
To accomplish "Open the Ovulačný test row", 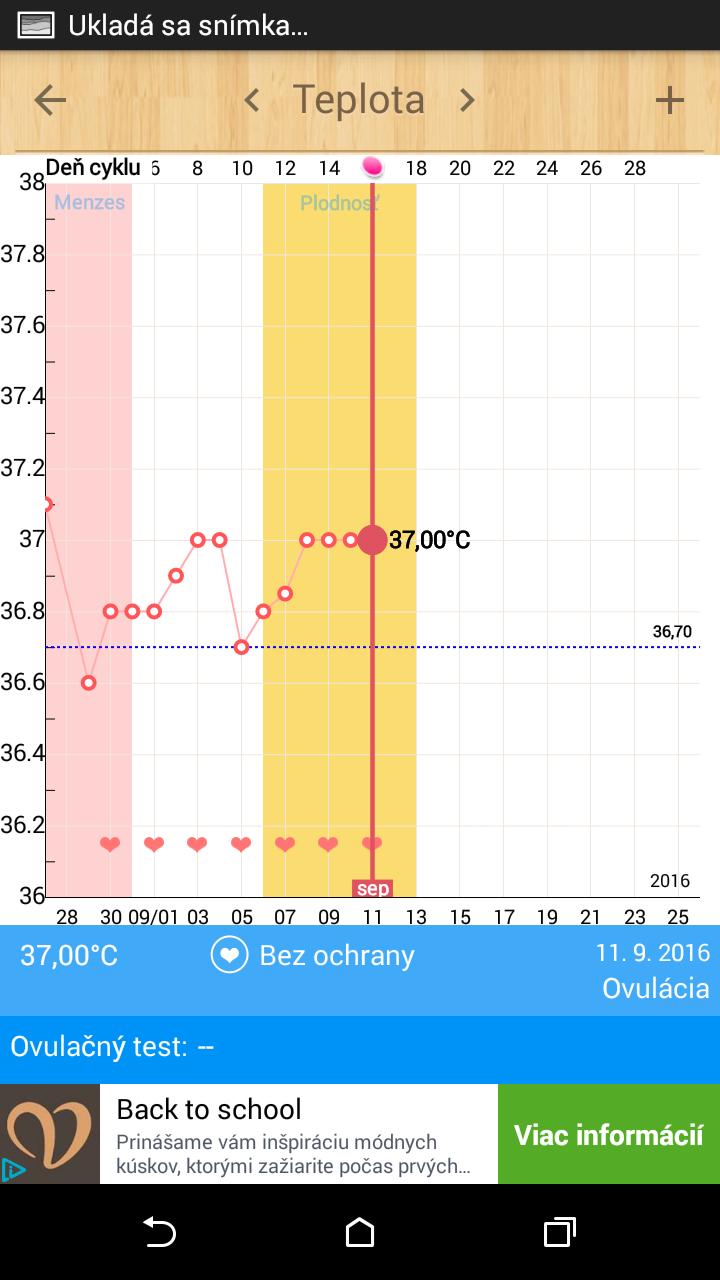I will point(359,1048).
